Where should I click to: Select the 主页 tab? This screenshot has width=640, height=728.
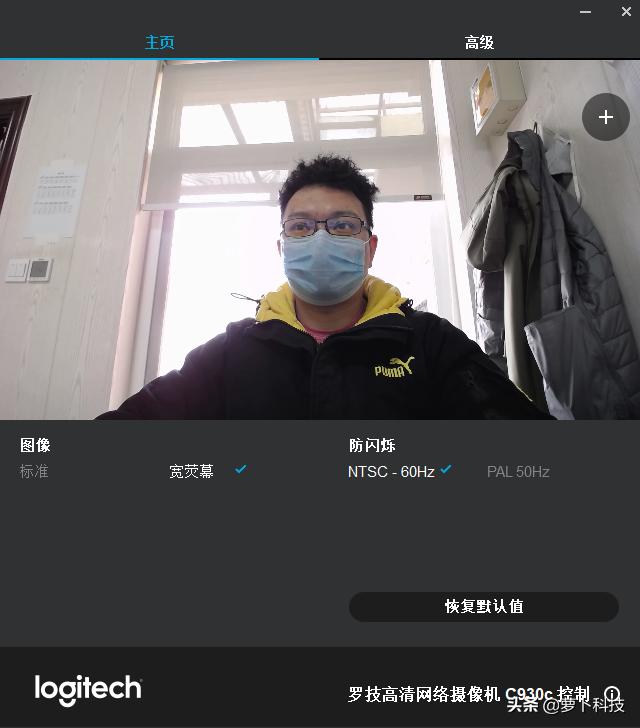(160, 43)
